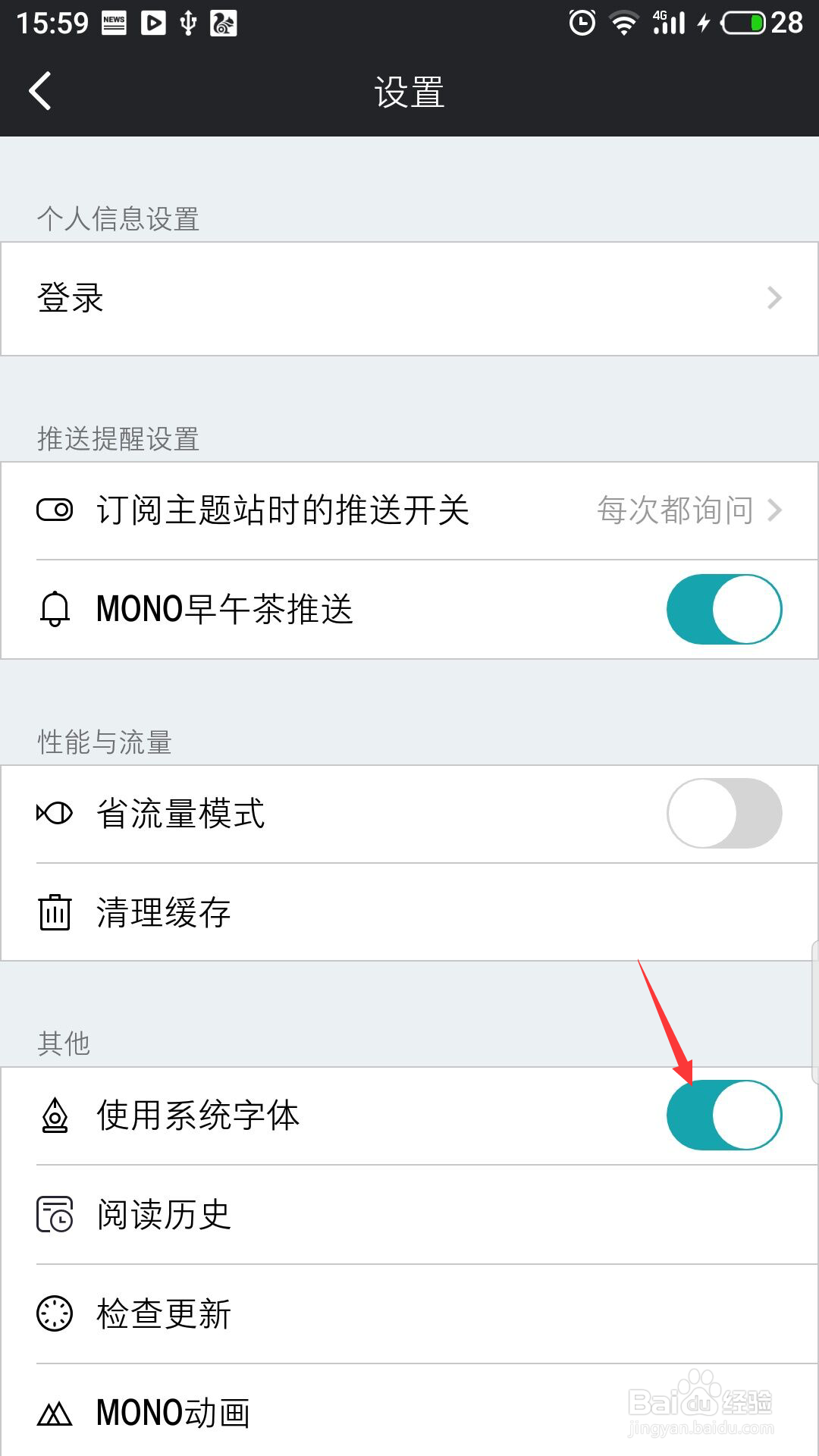Click the fish icon beside 省流量模式

(54, 813)
